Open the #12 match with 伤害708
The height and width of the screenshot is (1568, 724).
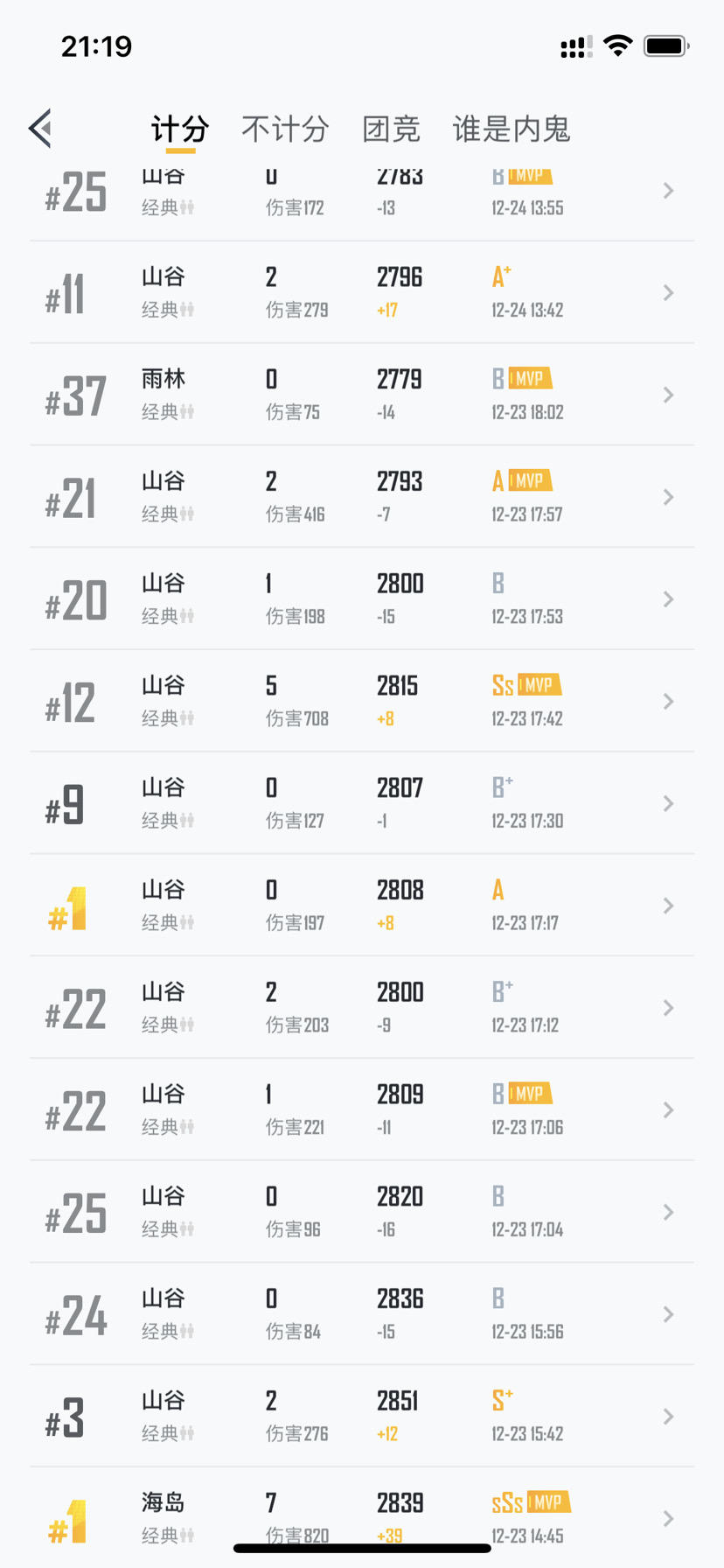click(362, 701)
